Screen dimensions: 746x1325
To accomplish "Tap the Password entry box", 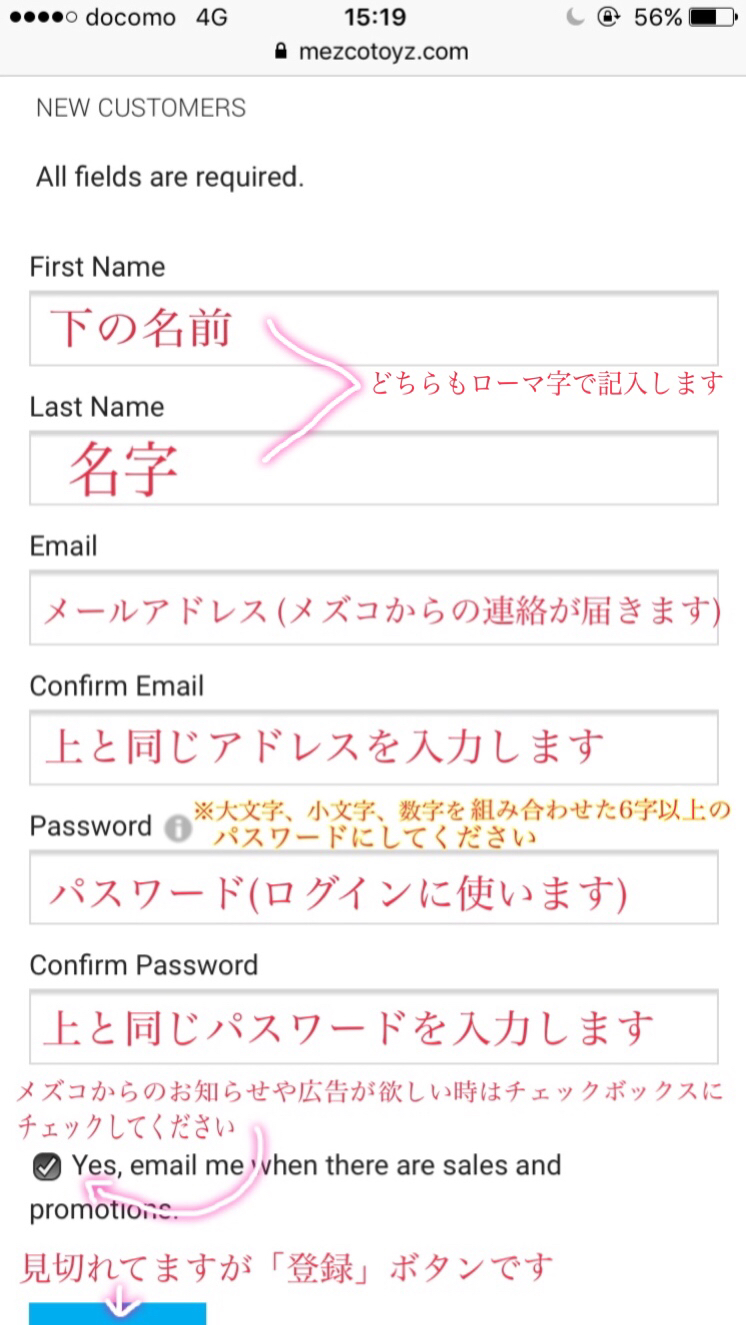I will tap(373, 888).
